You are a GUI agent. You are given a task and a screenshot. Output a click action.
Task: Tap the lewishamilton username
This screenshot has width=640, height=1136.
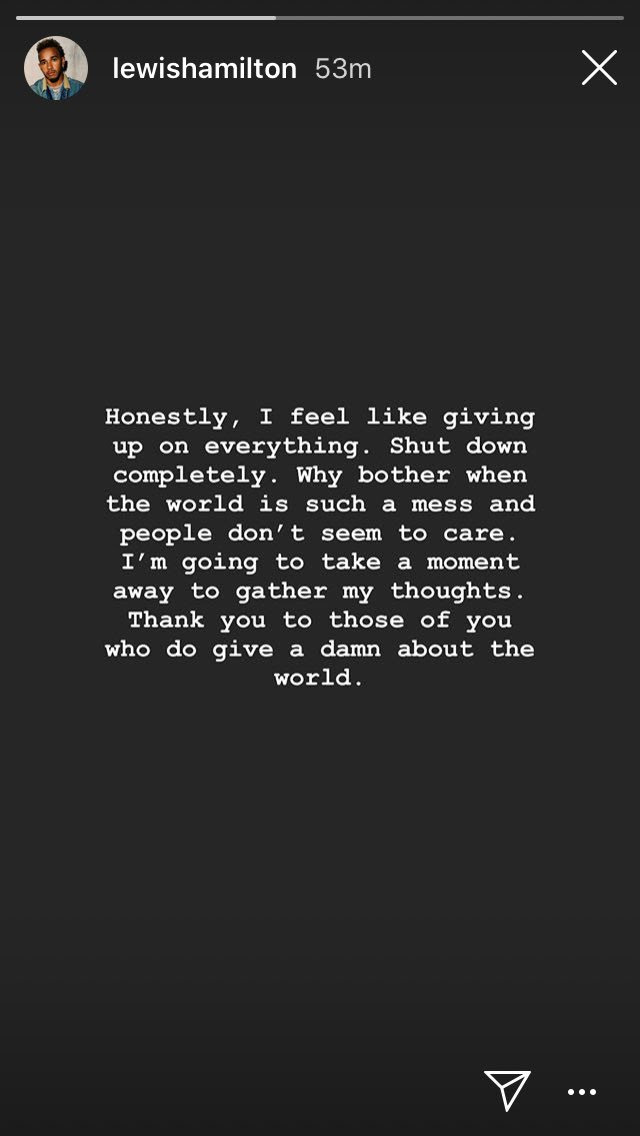pyautogui.click(x=204, y=69)
